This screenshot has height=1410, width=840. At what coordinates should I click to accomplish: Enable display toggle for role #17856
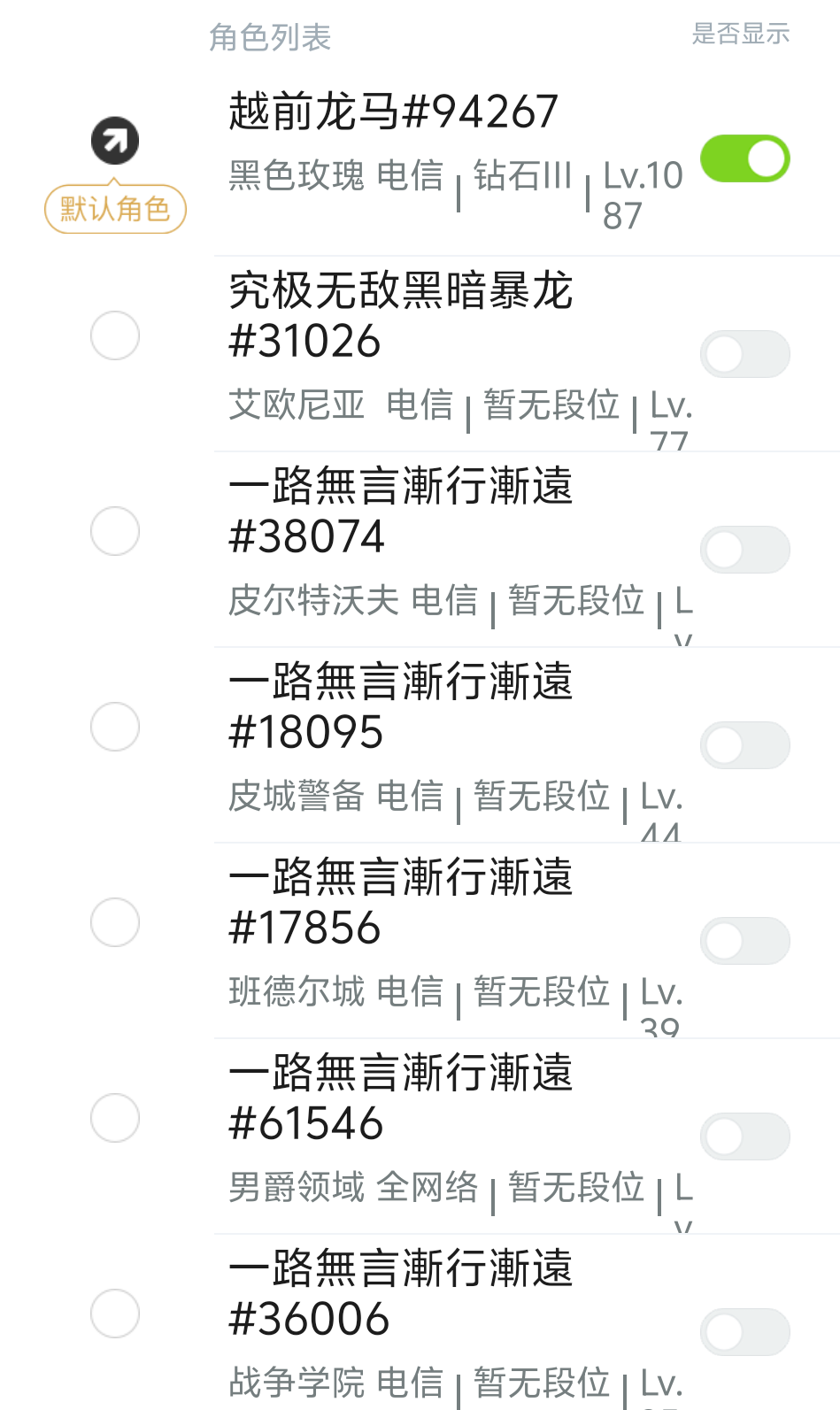[x=744, y=941]
